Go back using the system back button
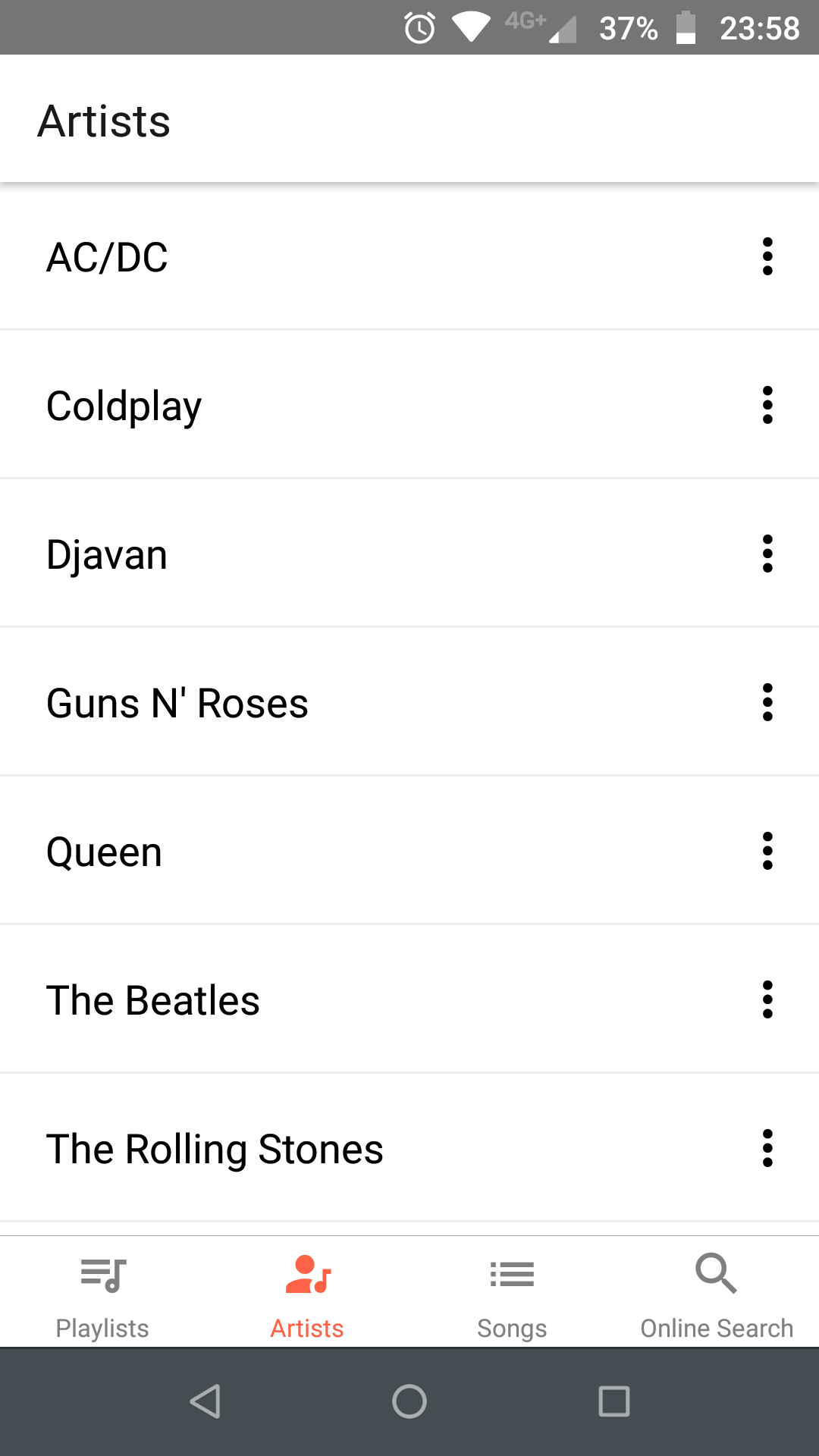The height and width of the screenshot is (1456, 819). coord(205,1401)
